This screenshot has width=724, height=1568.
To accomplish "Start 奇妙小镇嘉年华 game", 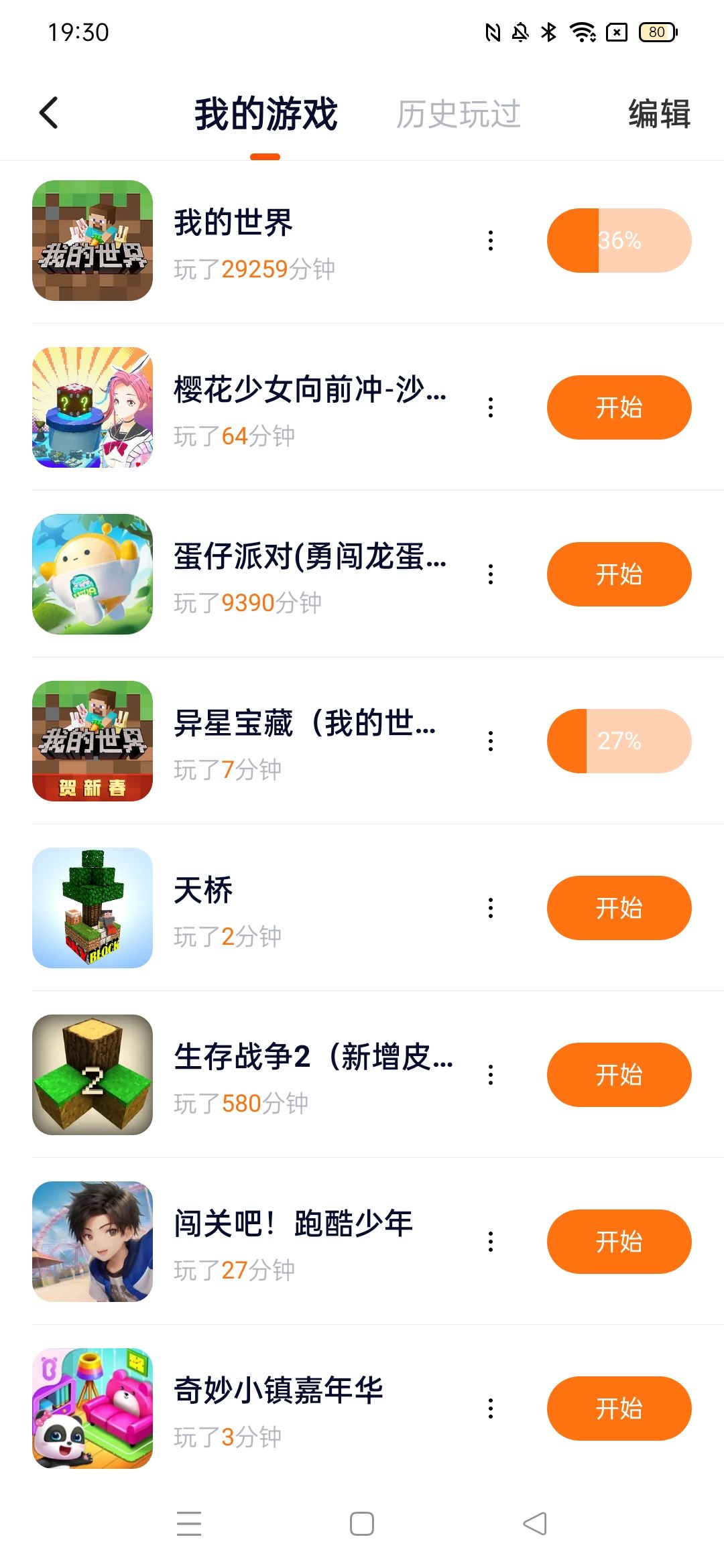I will point(619,1409).
